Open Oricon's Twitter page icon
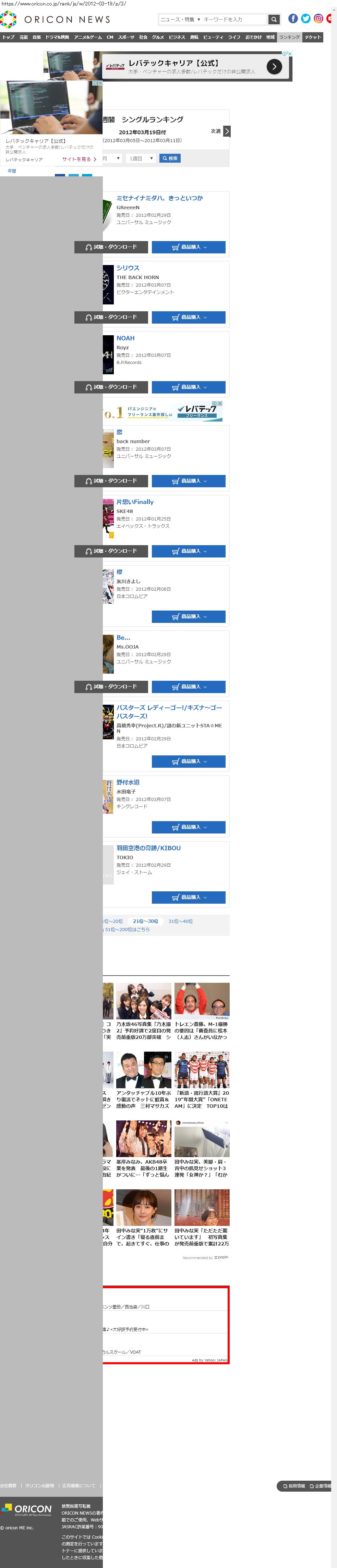 pos(306,19)
